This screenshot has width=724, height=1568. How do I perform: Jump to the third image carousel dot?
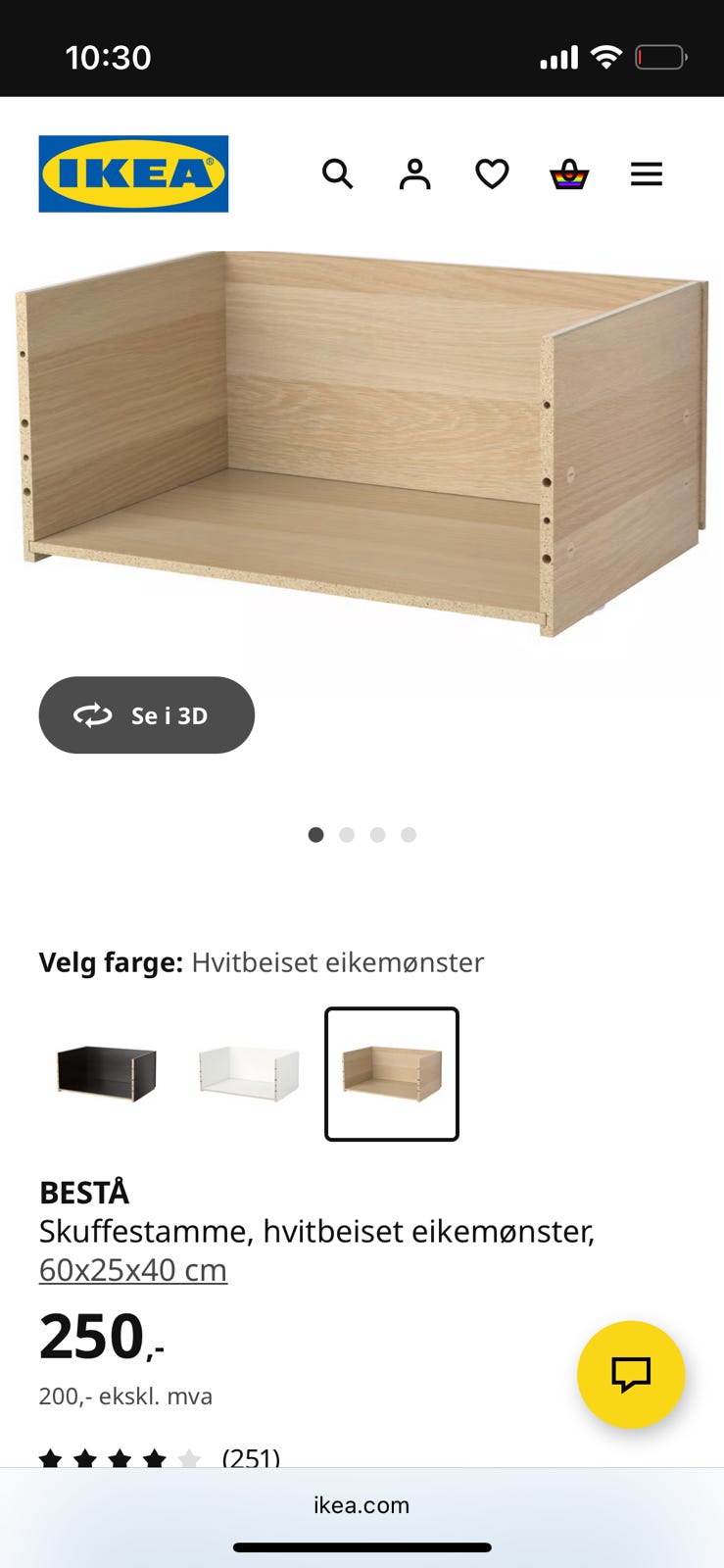pyautogui.click(x=377, y=835)
